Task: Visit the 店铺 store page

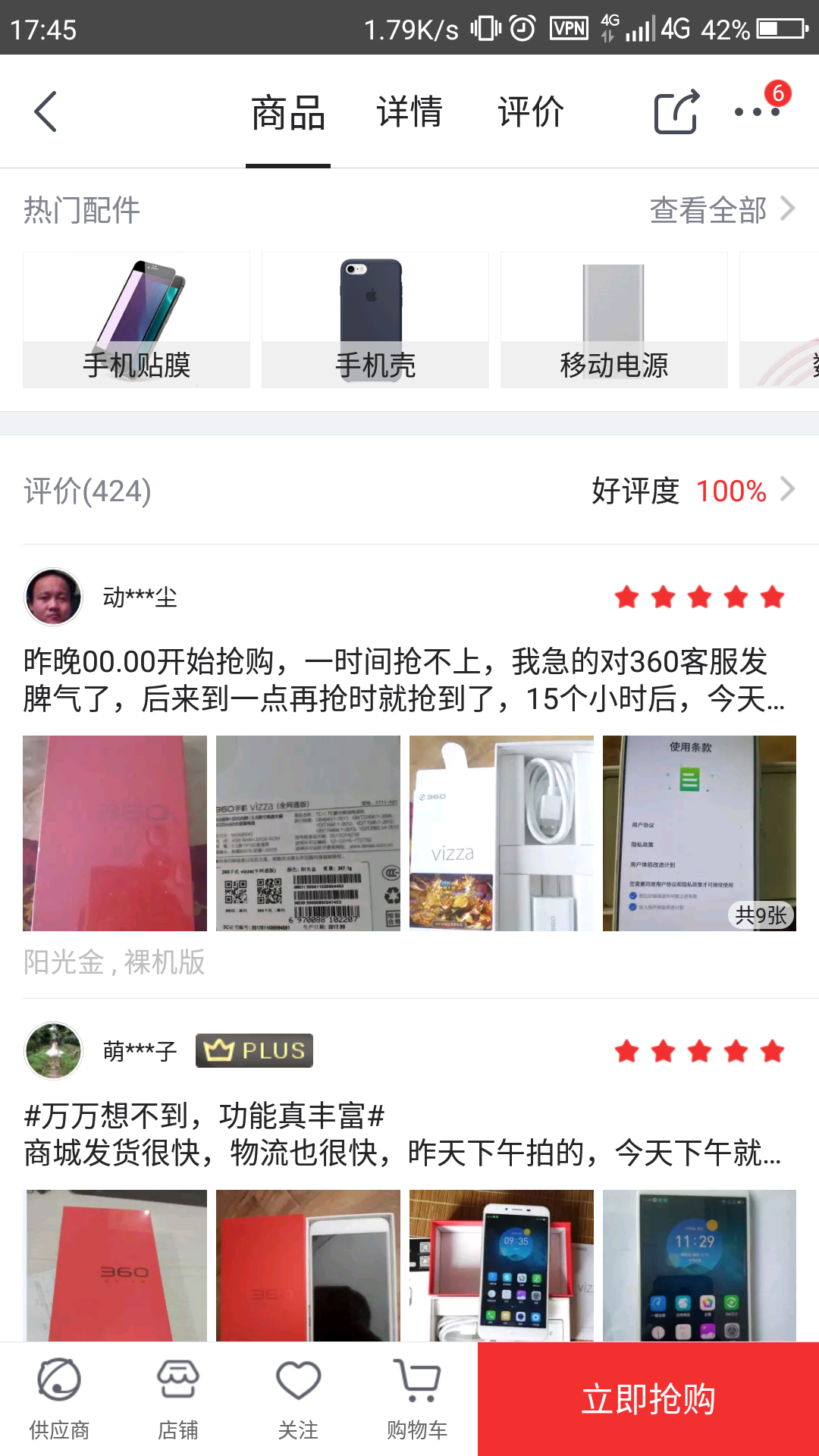Action: tap(178, 1399)
